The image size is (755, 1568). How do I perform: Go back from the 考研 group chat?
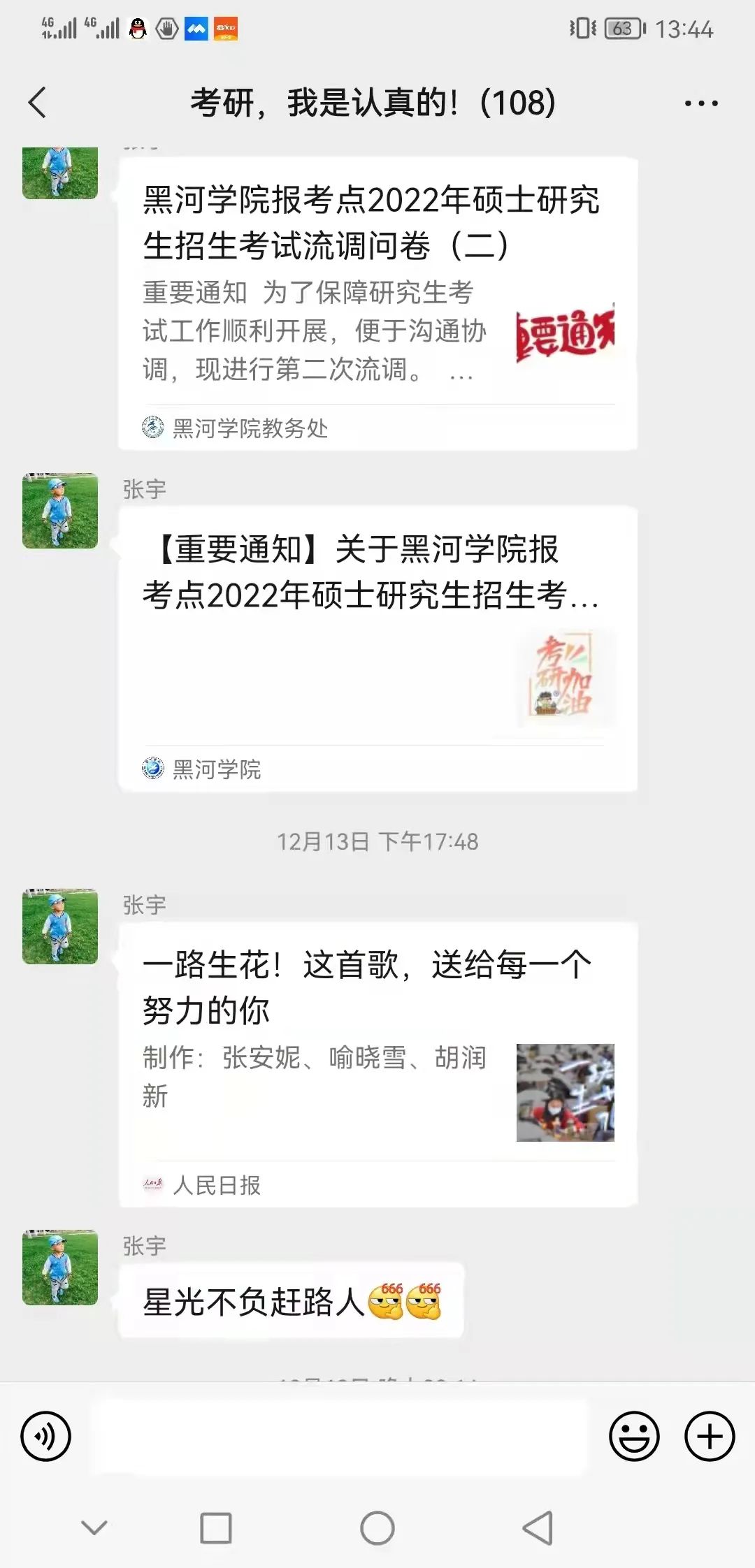click(38, 103)
